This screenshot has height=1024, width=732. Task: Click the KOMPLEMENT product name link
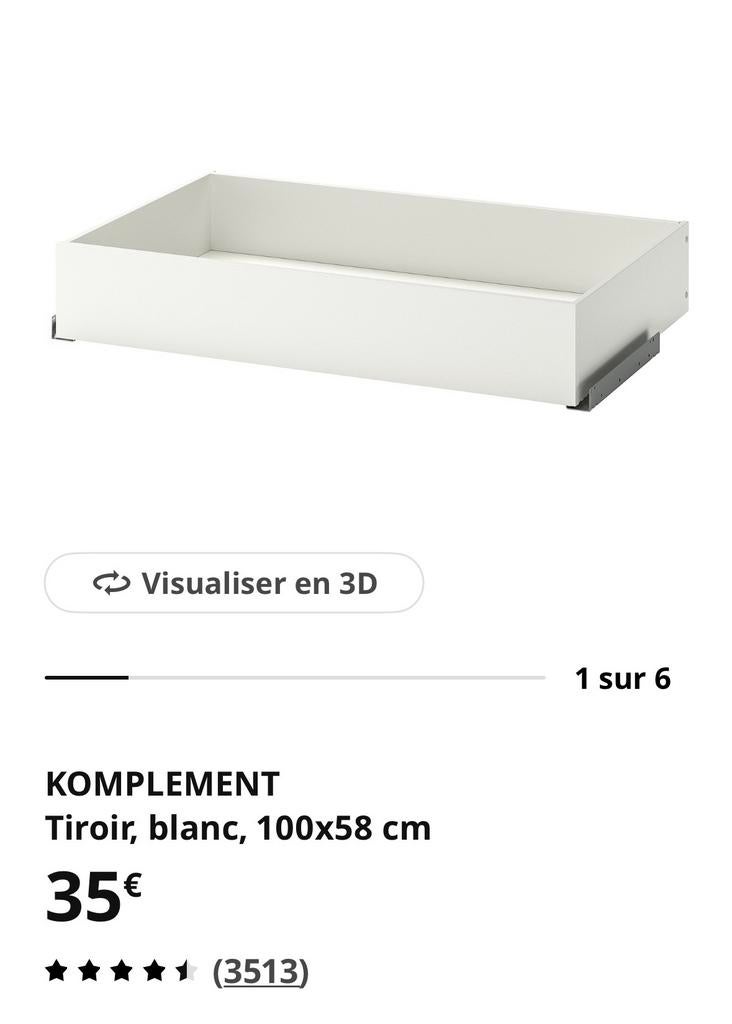(x=163, y=783)
